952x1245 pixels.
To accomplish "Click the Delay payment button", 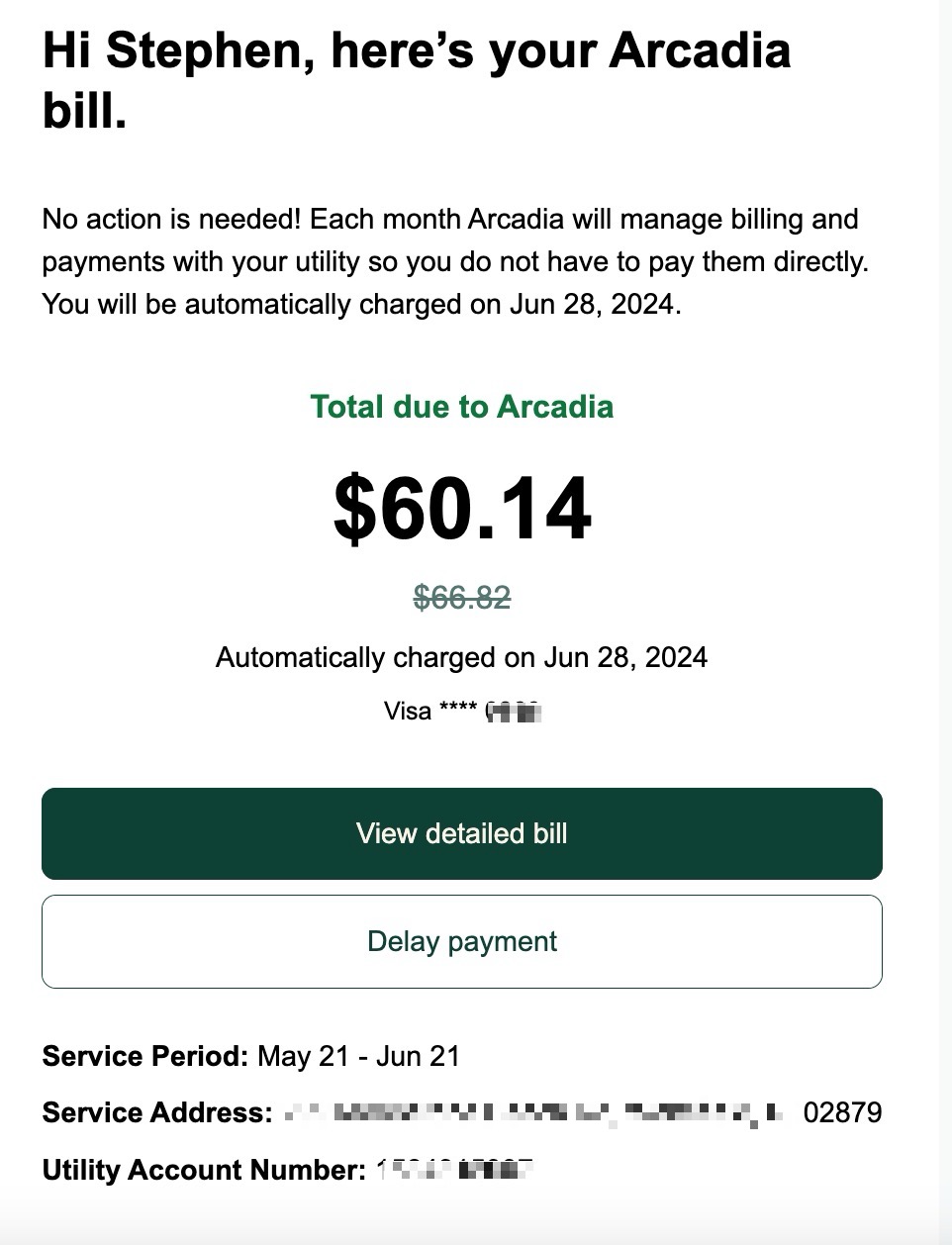I will 461,941.
